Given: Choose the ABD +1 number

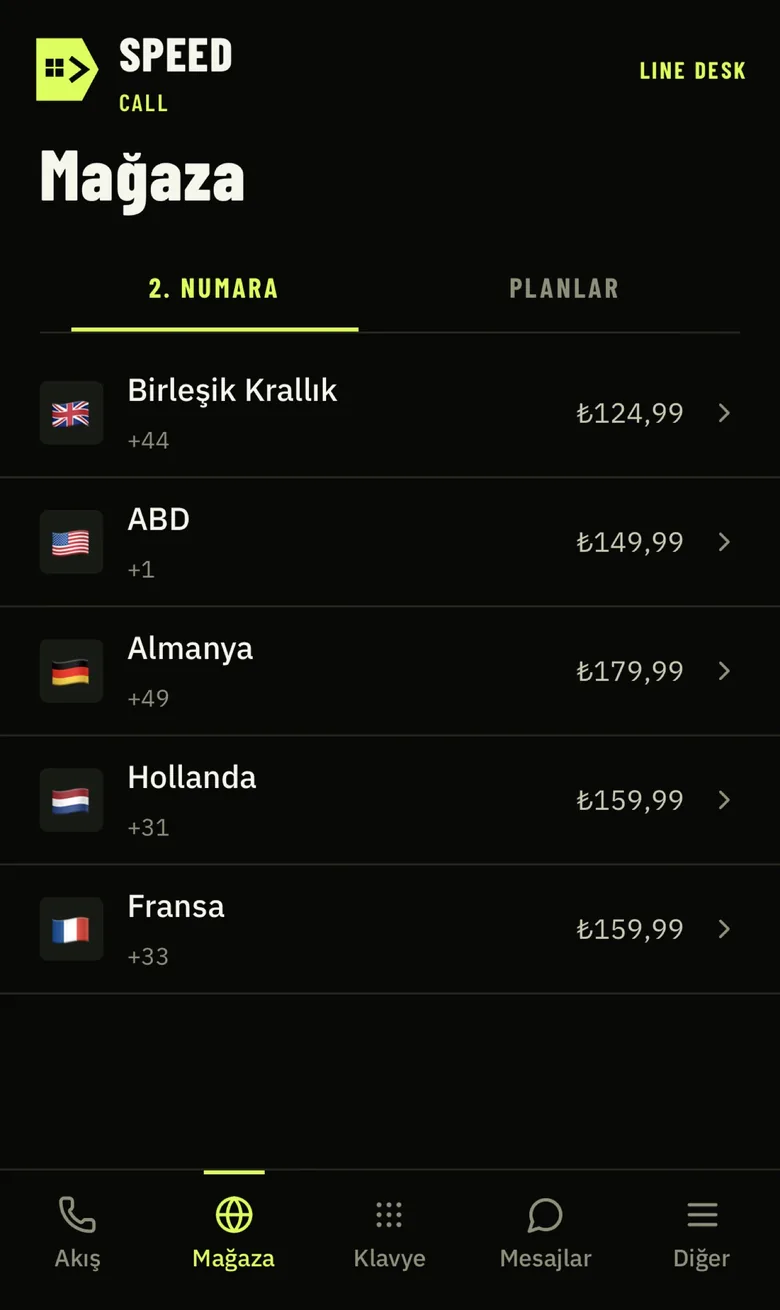Looking at the screenshot, I should pos(390,542).
